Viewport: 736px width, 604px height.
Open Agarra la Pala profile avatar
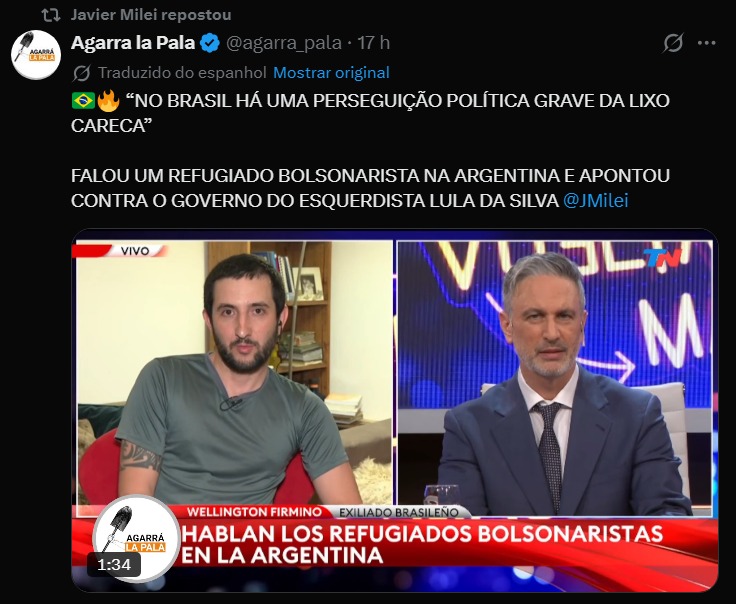pos(36,55)
